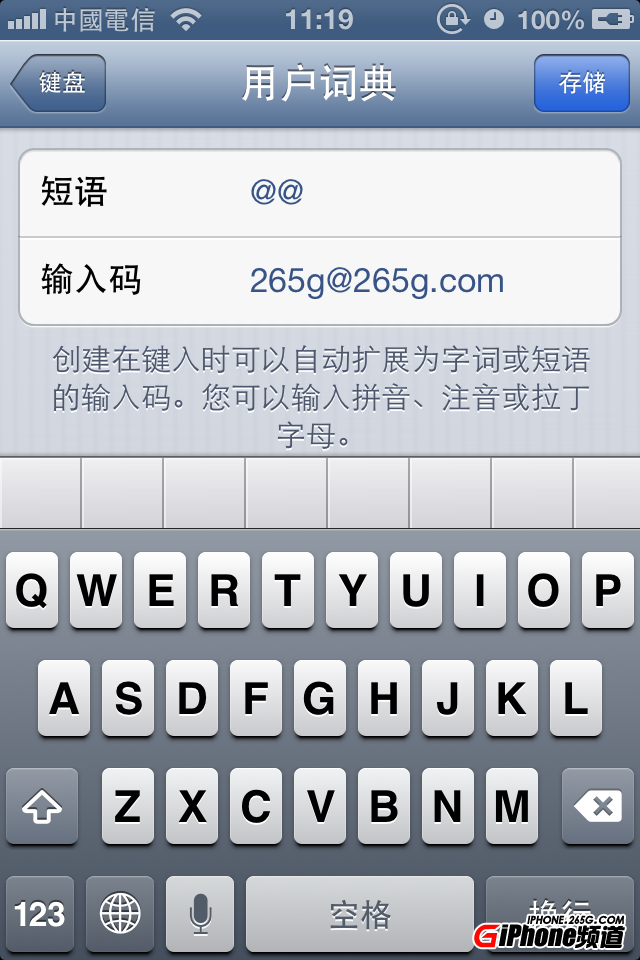Image resolution: width=640 pixels, height=960 pixels.
Task: Type the letter Q key
Action: coord(33,591)
